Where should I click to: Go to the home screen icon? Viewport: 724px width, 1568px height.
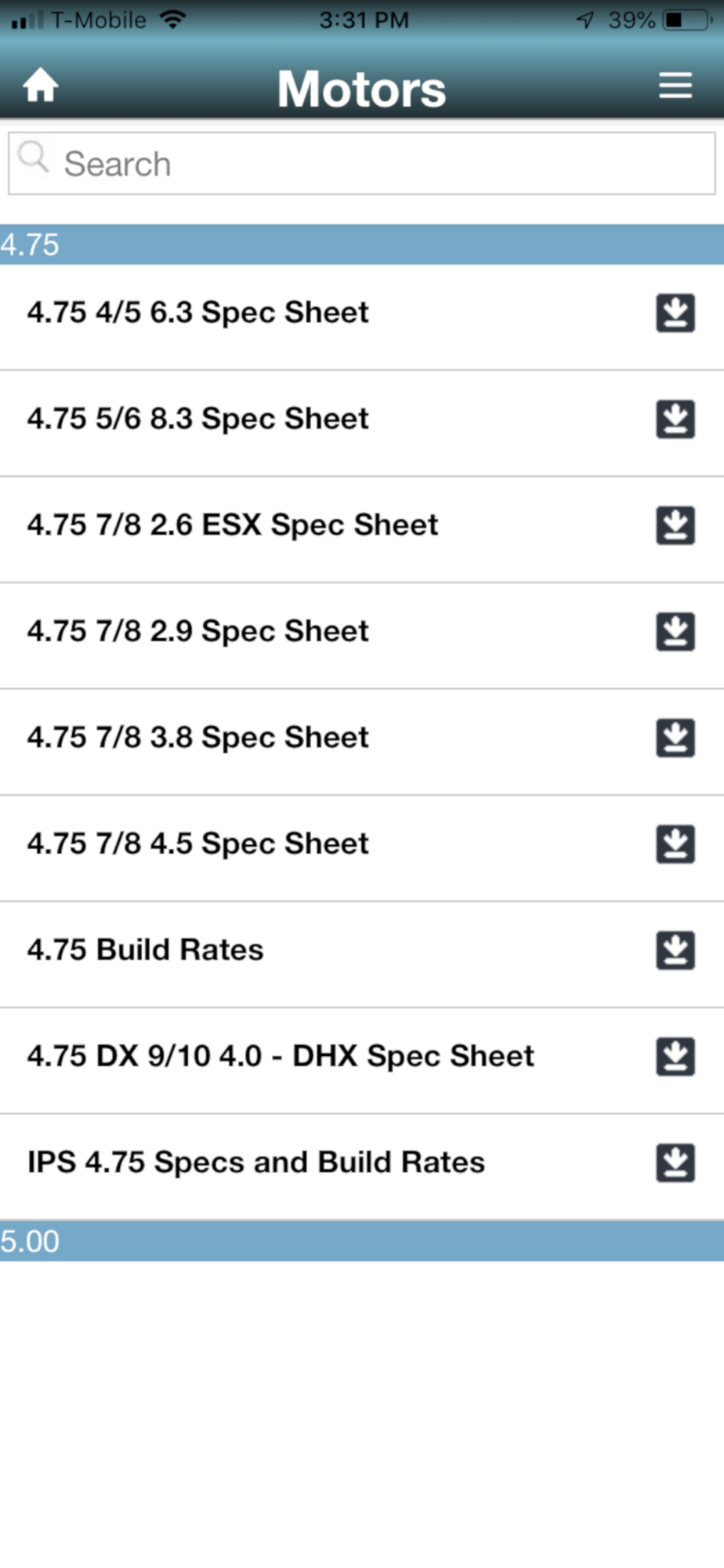click(41, 85)
